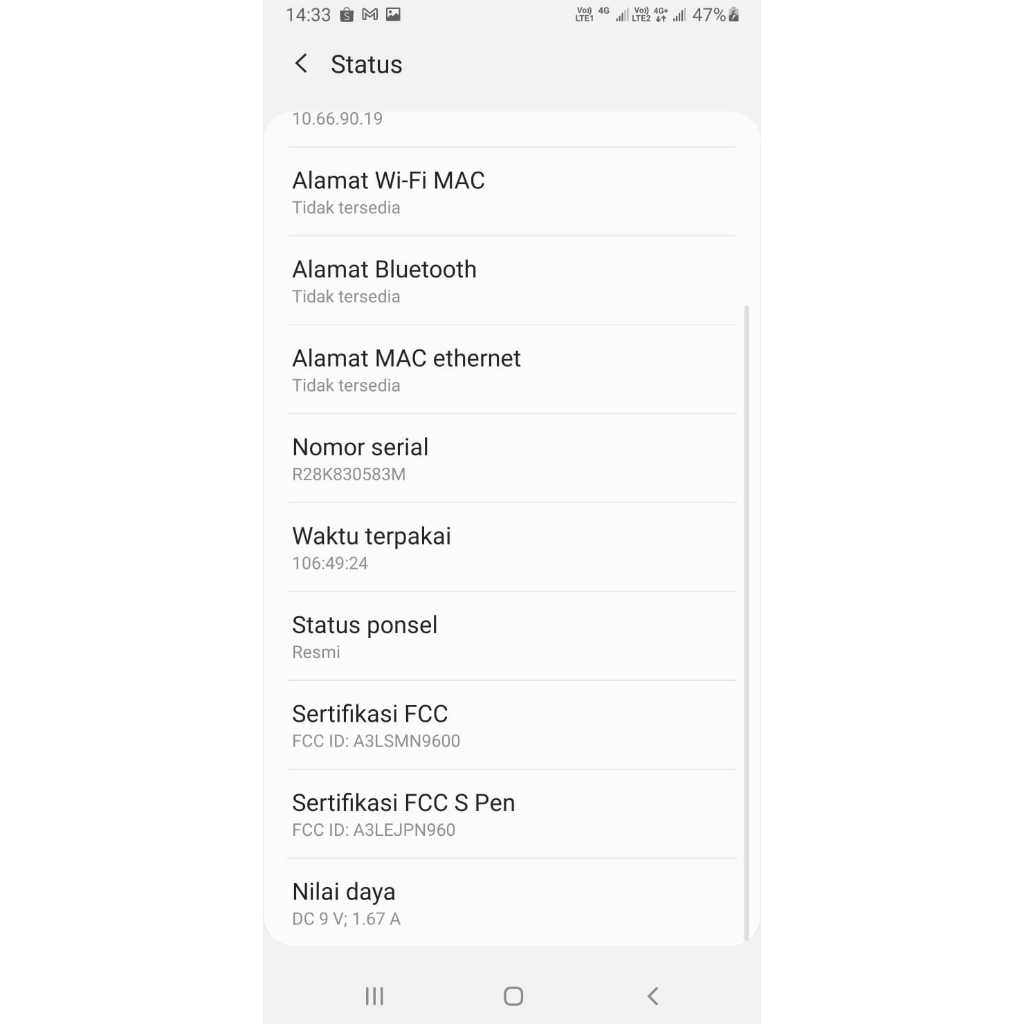Go back from the Status screen
1024x1024 pixels.
click(301, 64)
